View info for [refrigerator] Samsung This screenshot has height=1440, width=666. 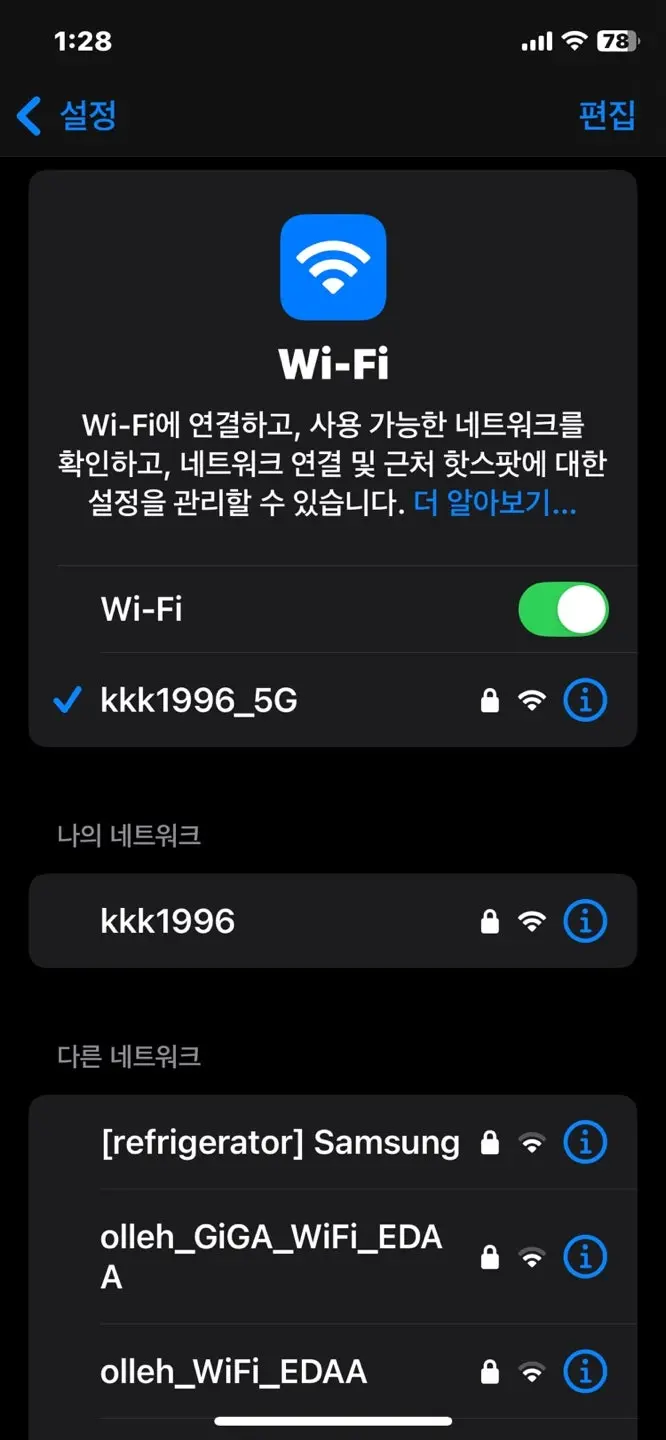pyautogui.click(x=585, y=1142)
